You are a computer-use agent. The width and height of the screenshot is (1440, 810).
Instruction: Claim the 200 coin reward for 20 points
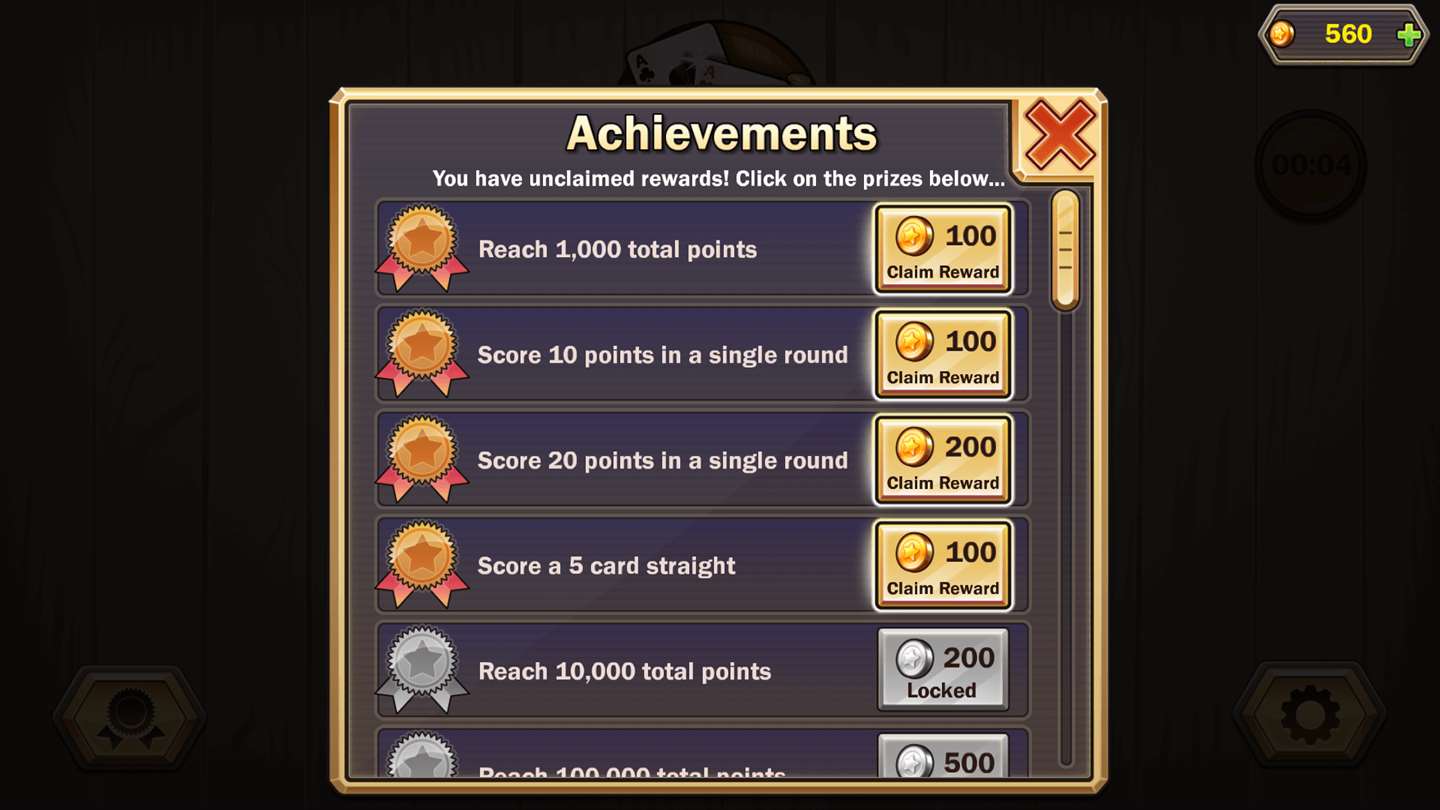(943, 460)
